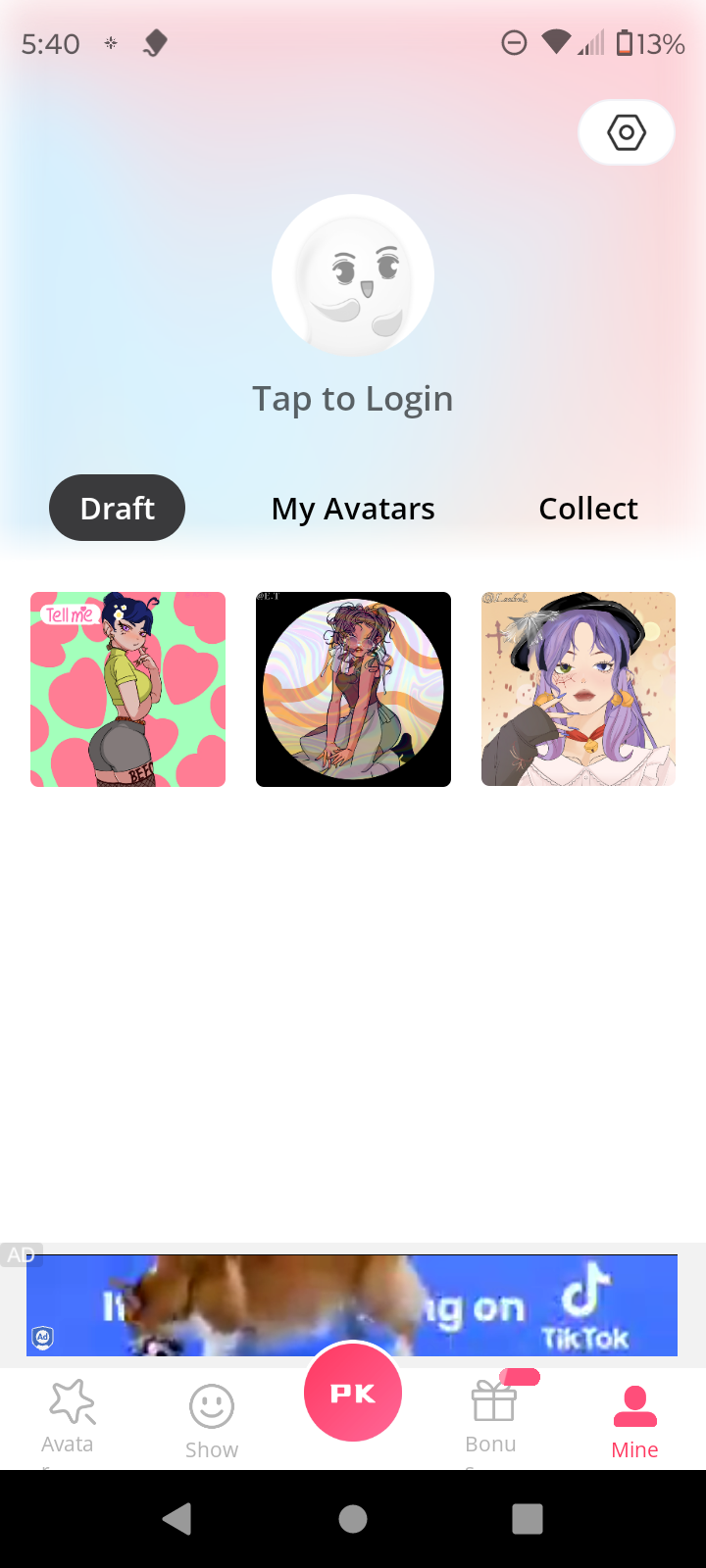Select the Draft tab

tap(118, 508)
